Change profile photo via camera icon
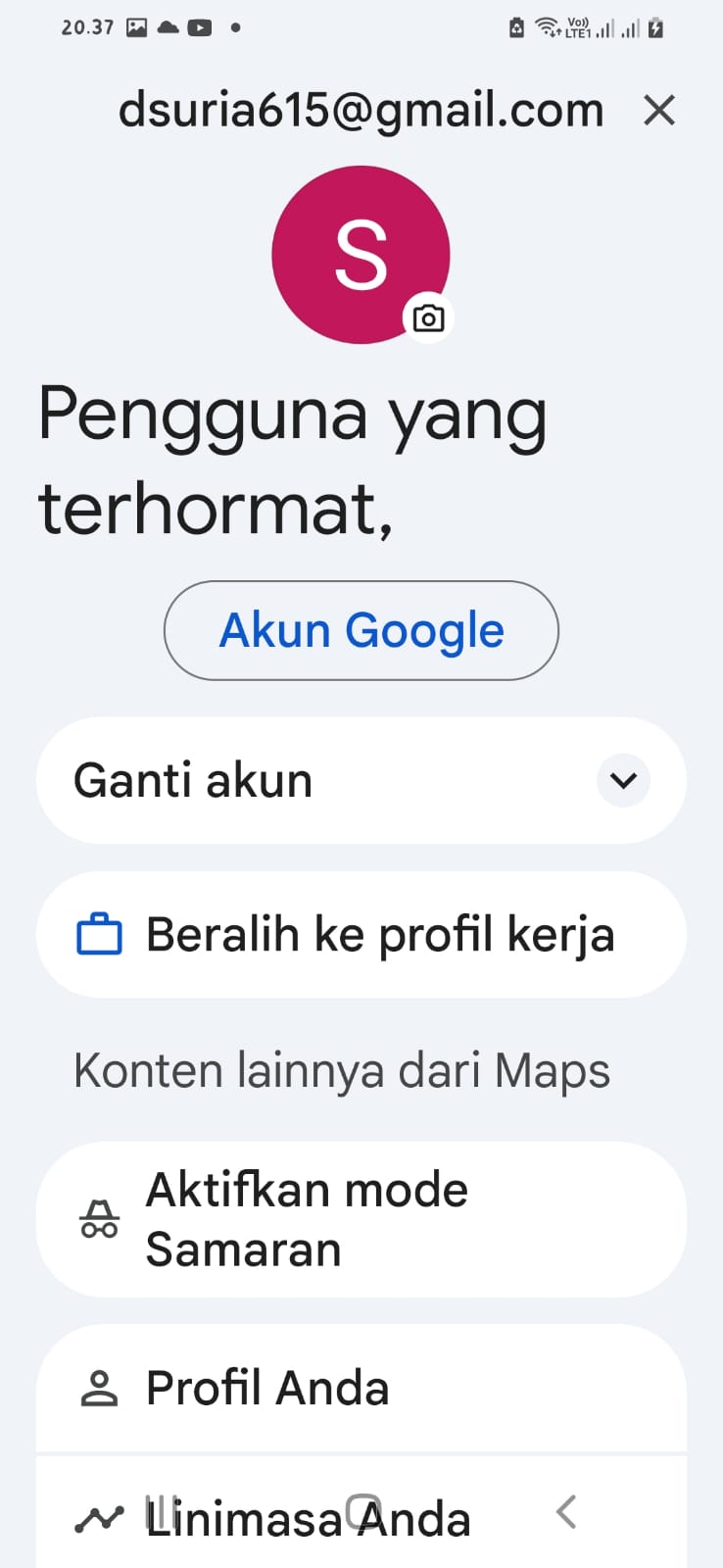Viewport: 723px width, 1568px height. click(x=428, y=318)
